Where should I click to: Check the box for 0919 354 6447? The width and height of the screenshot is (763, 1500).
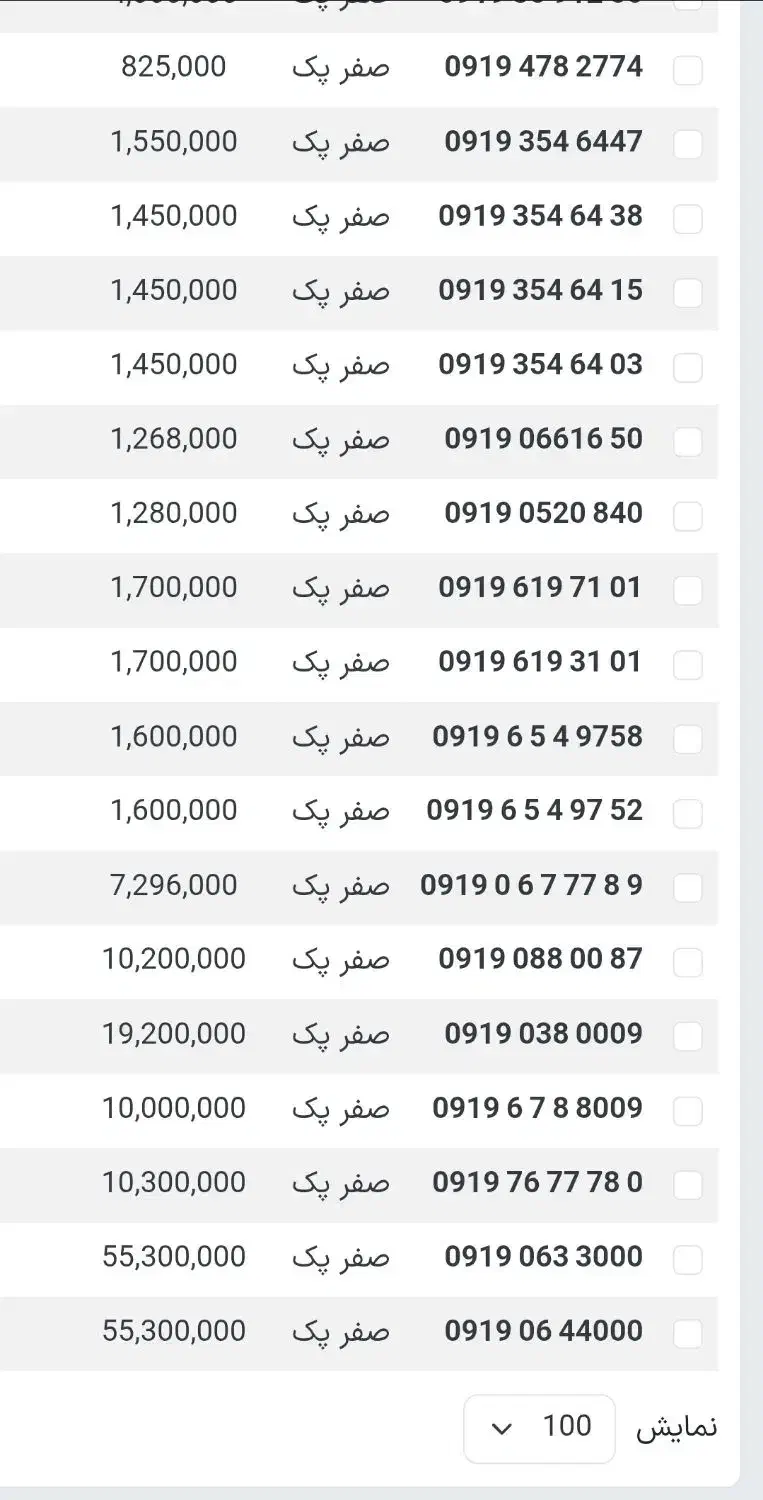688,144
